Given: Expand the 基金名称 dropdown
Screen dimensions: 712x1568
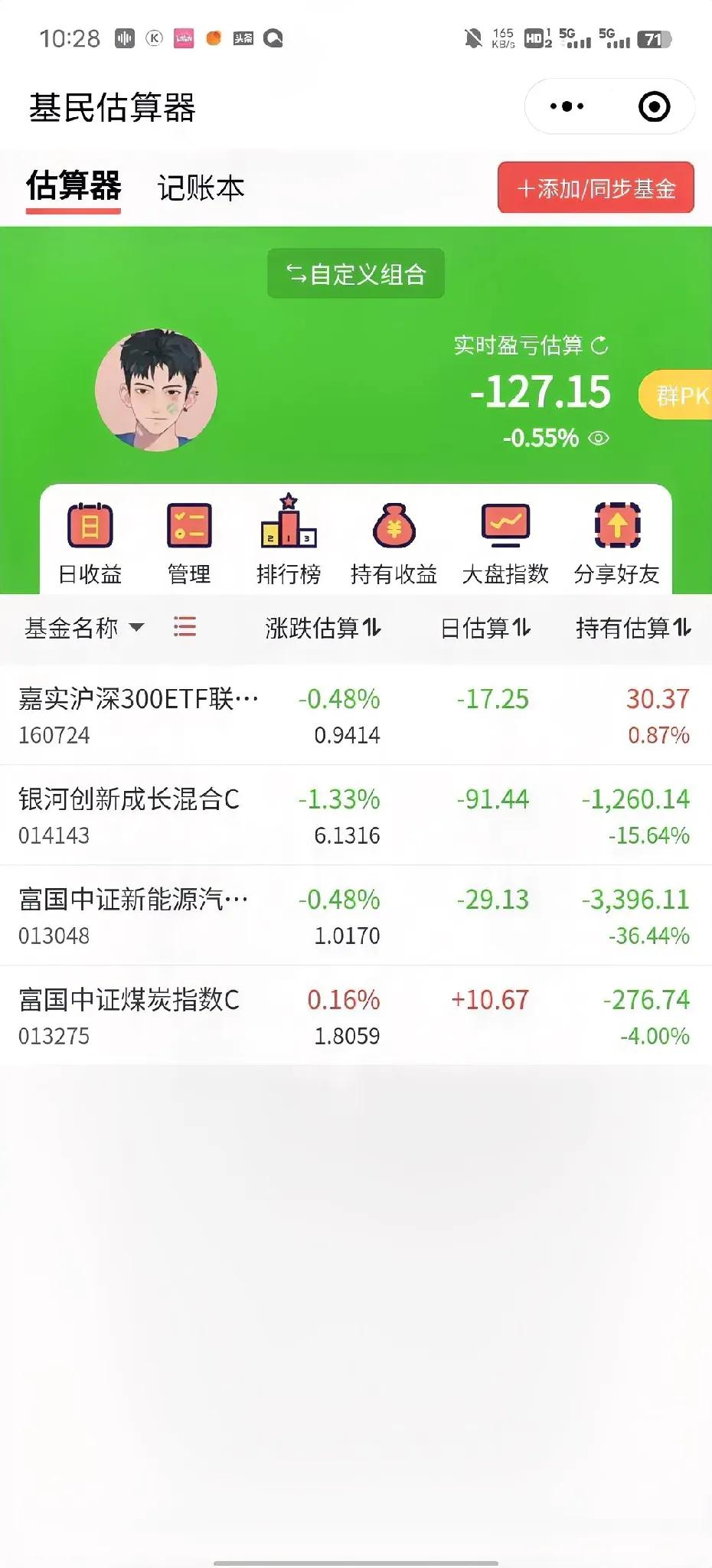Looking at the screenshot, I should 84,628.
